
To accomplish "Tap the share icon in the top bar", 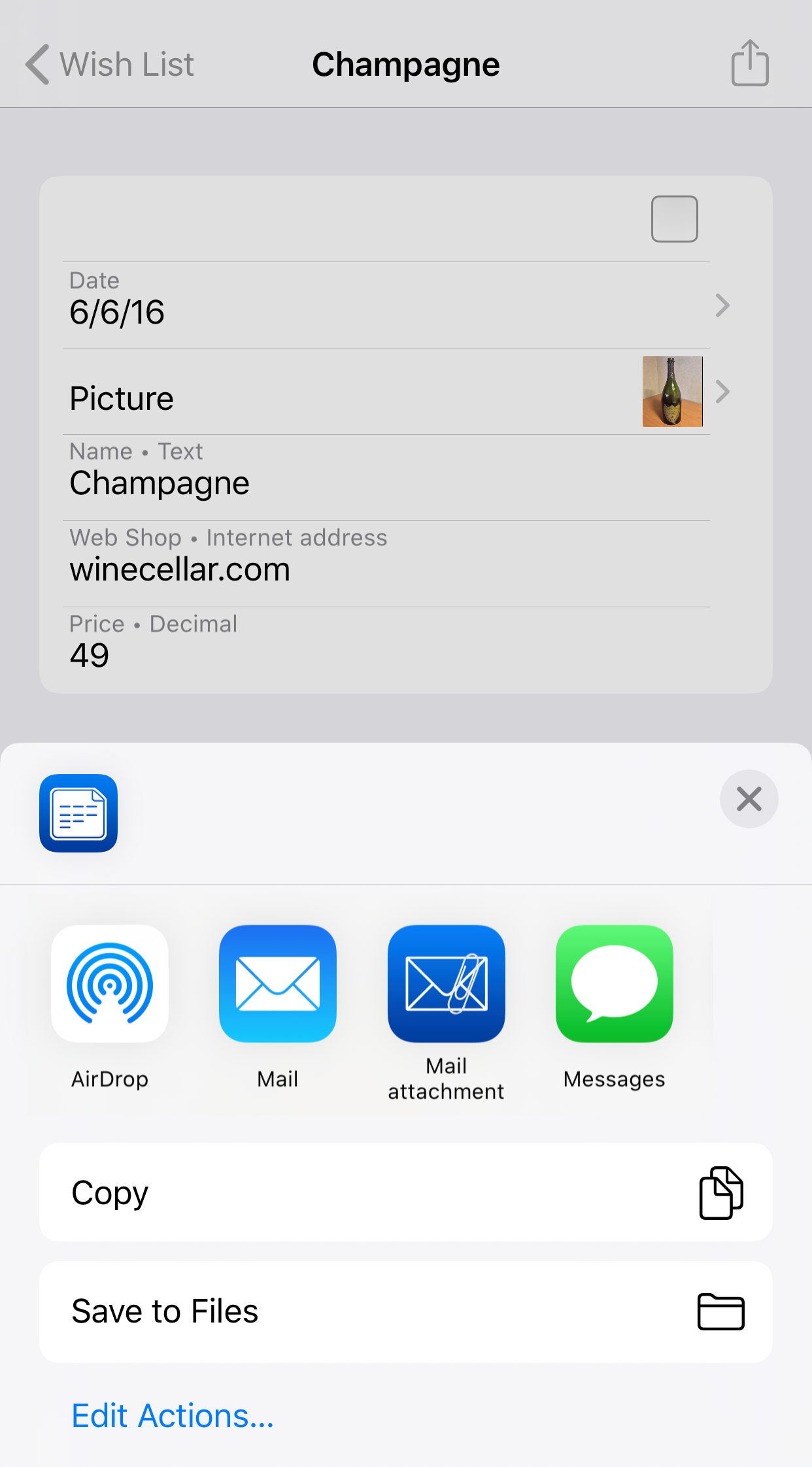I will pyautogui.click(x=749, y=64).
